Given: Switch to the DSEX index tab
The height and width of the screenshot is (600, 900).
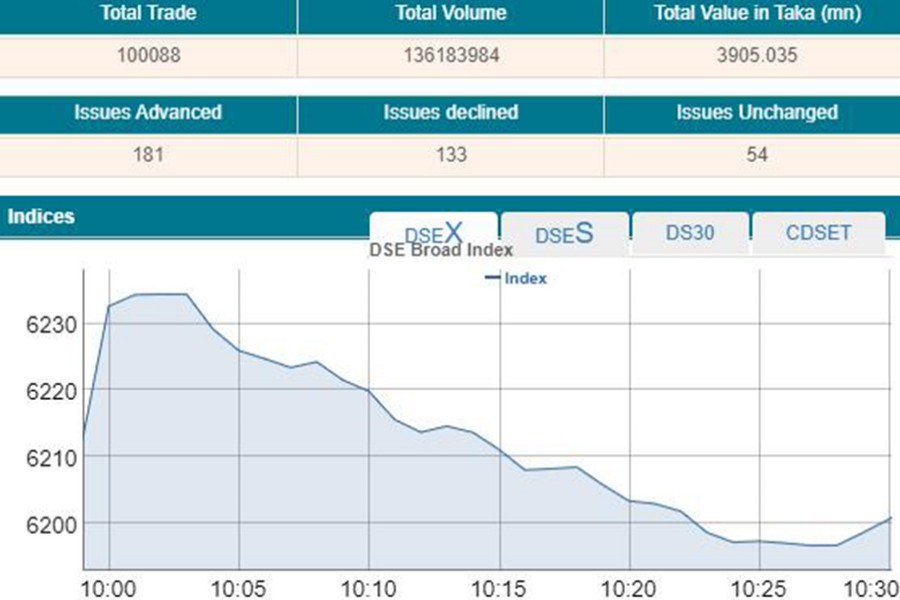Looking at the screenshot, I should pyautogui.click(x=433, y=232).
